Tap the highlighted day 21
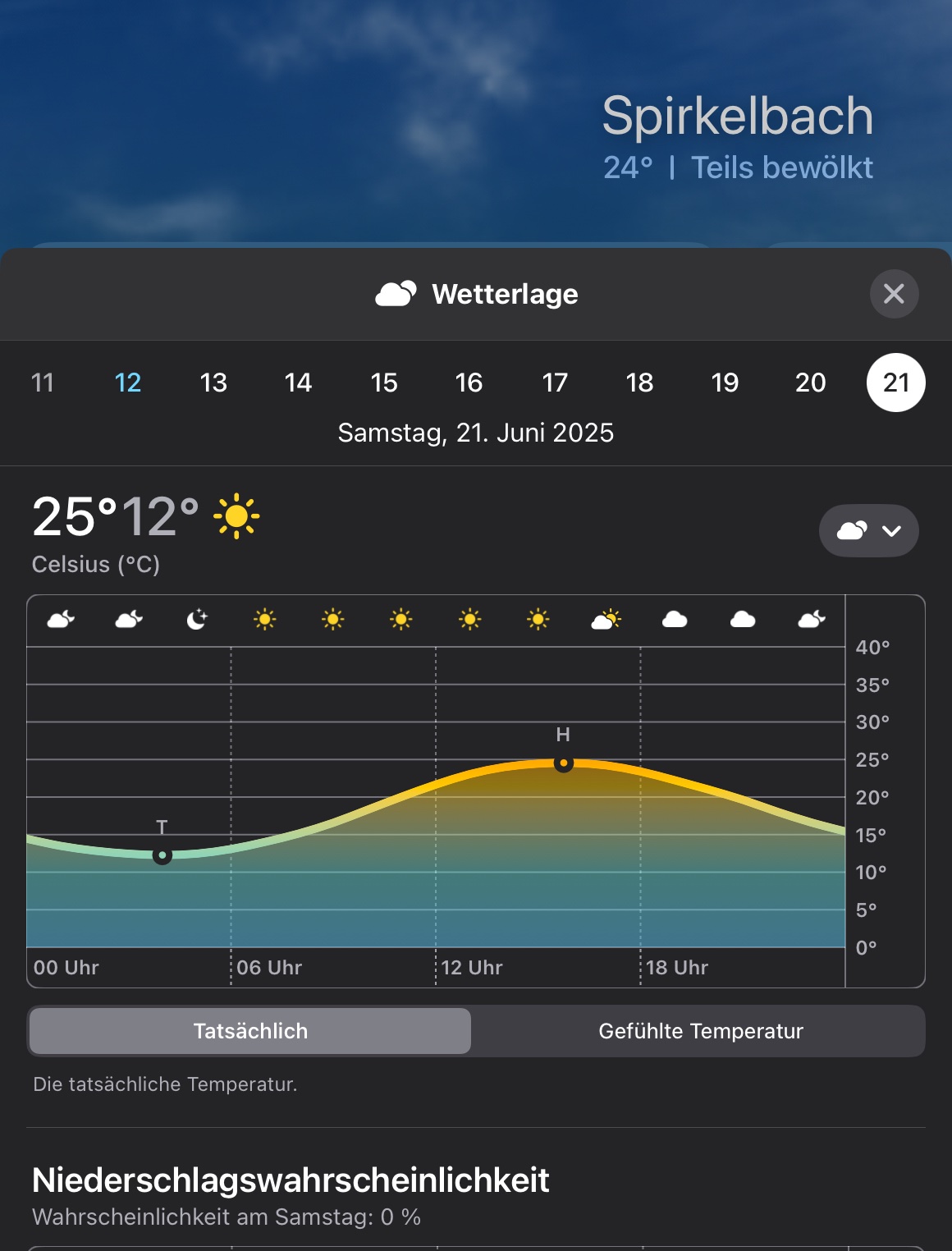The image size is (952, 1251). [x=896, y=383]
